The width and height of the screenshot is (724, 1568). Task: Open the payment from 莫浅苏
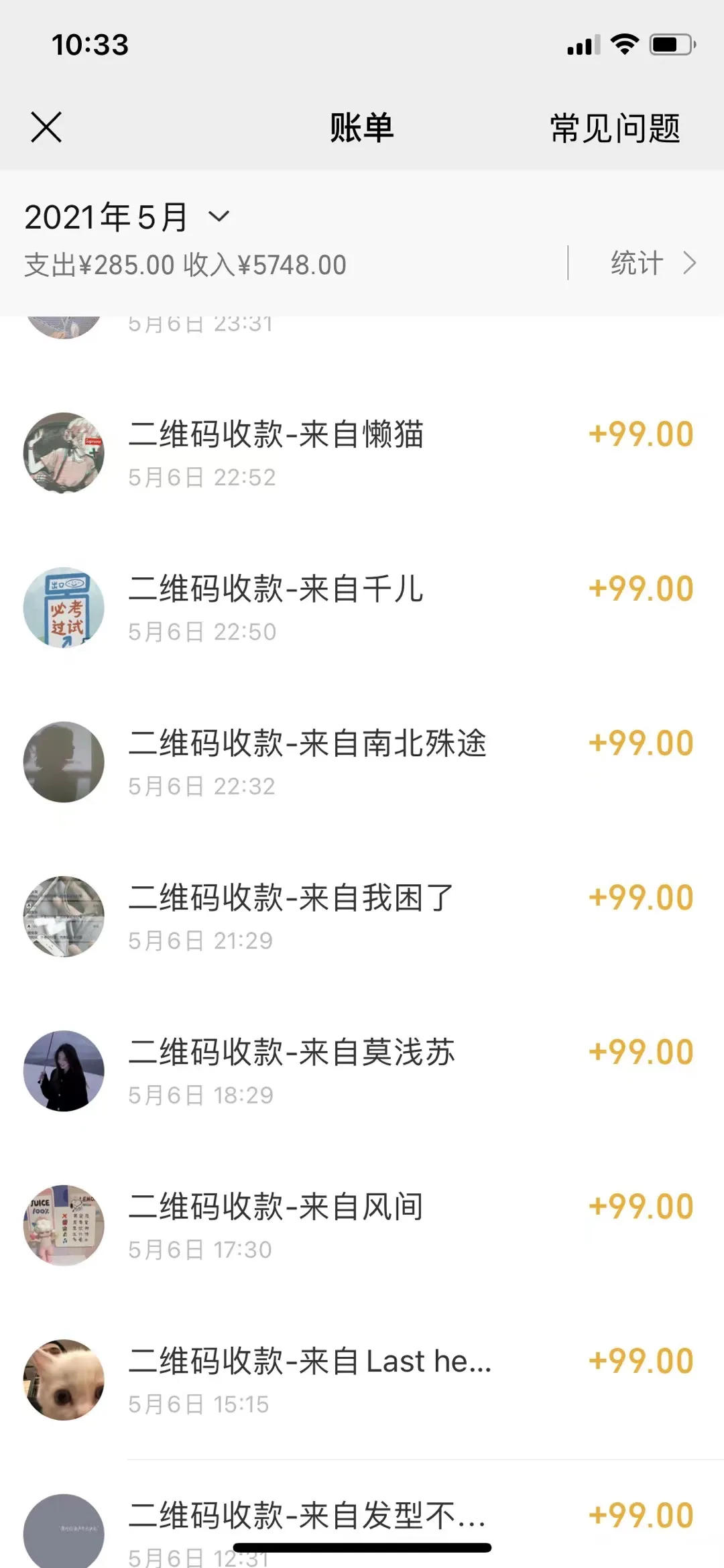(x=362, y=1071)
